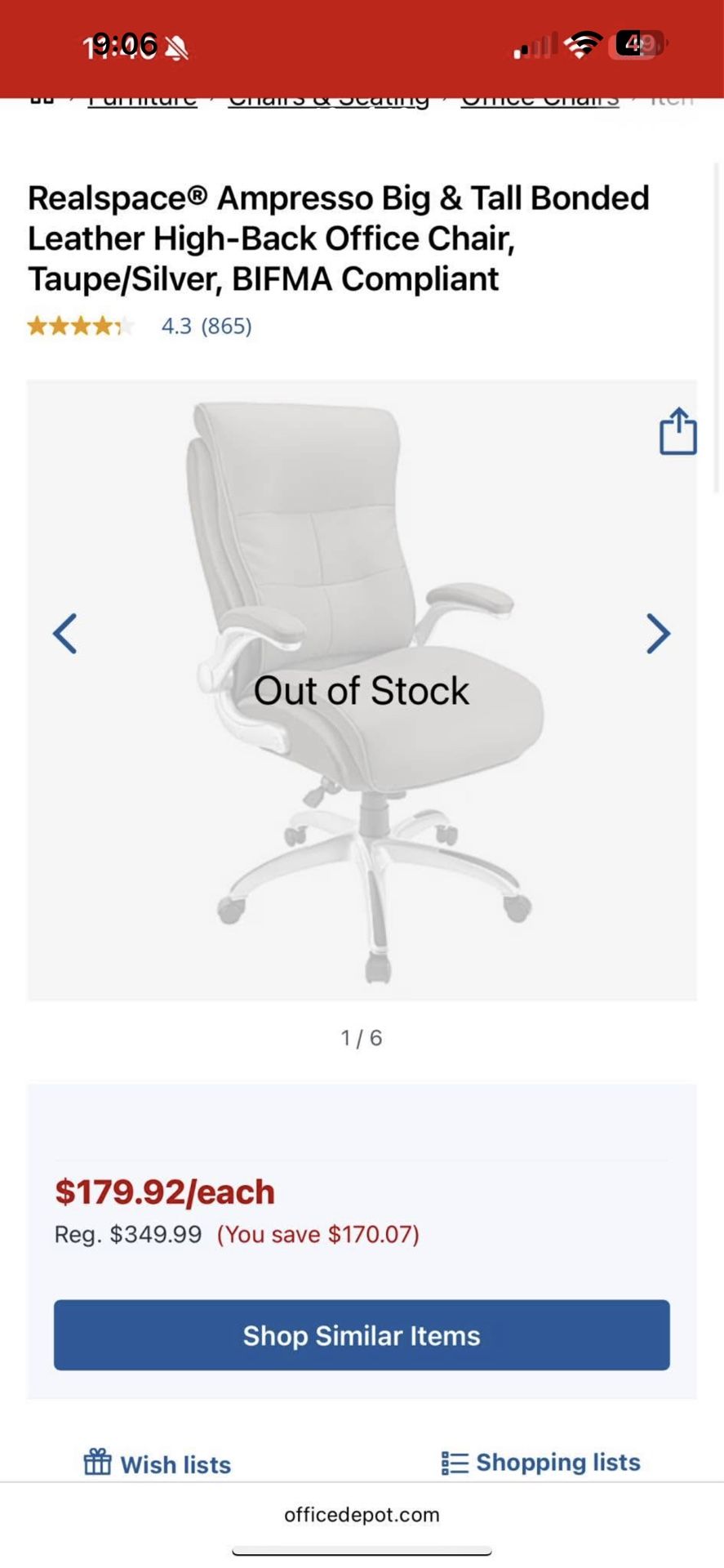This screenshot has height=1568, width=724.
Task: Tap the out-of-stock chair product image
Action: click(x=362, y=688)
